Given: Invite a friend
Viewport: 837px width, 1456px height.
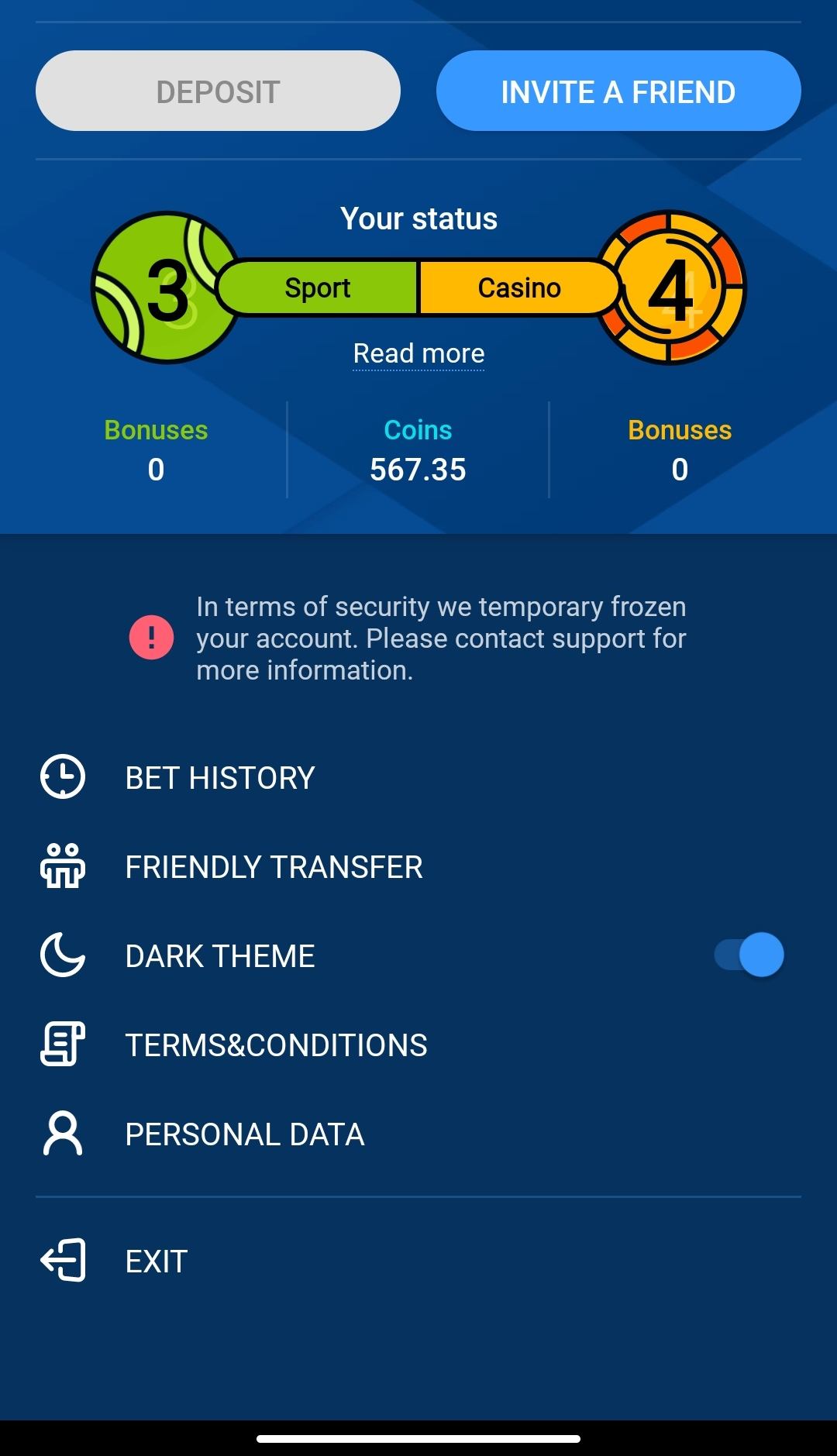Looking at the screenshot, I should pos(618,91).
